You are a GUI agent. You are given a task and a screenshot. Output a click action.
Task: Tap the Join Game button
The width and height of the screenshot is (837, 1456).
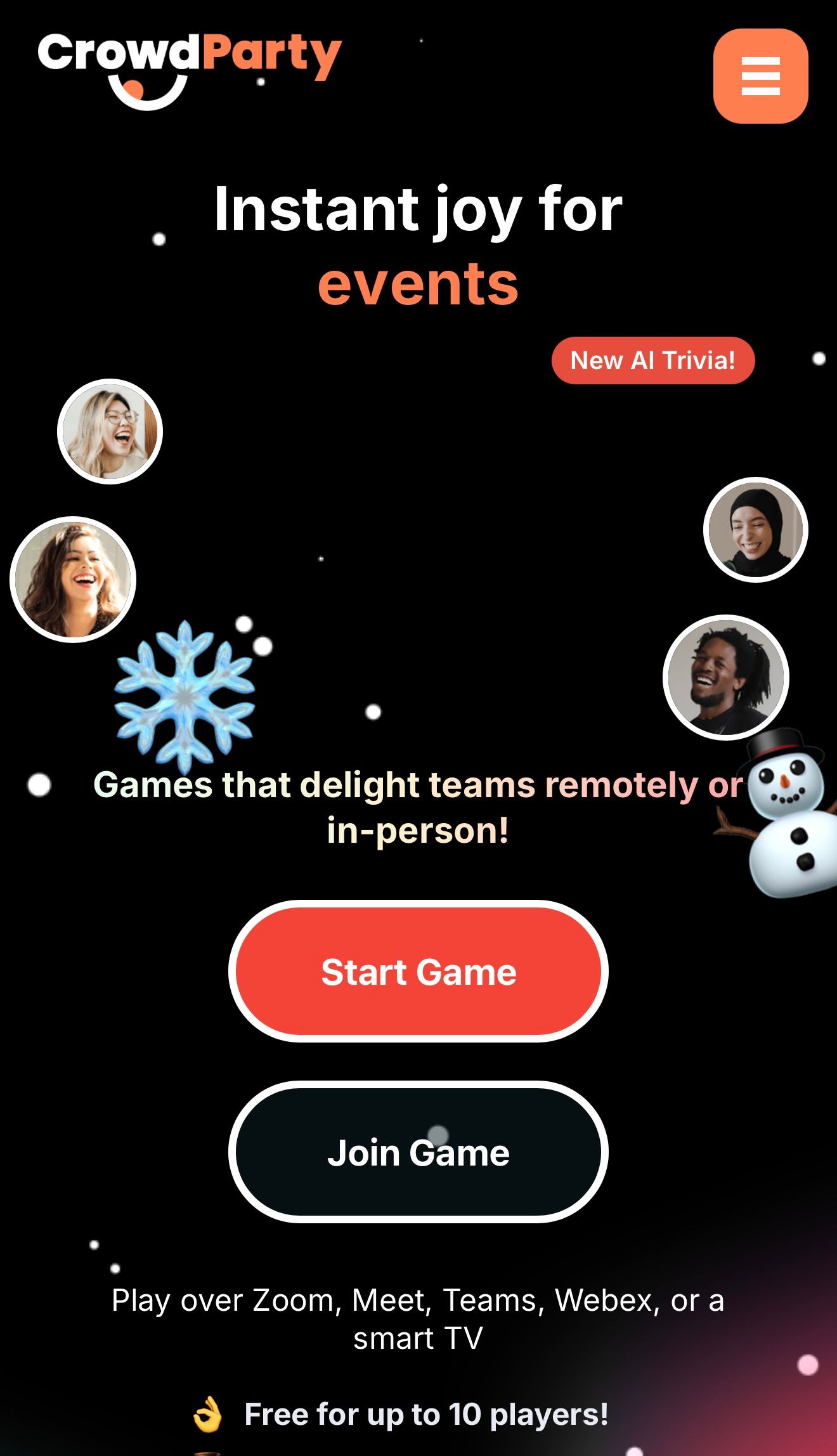pyautogui.click(x=418, y=1152)
